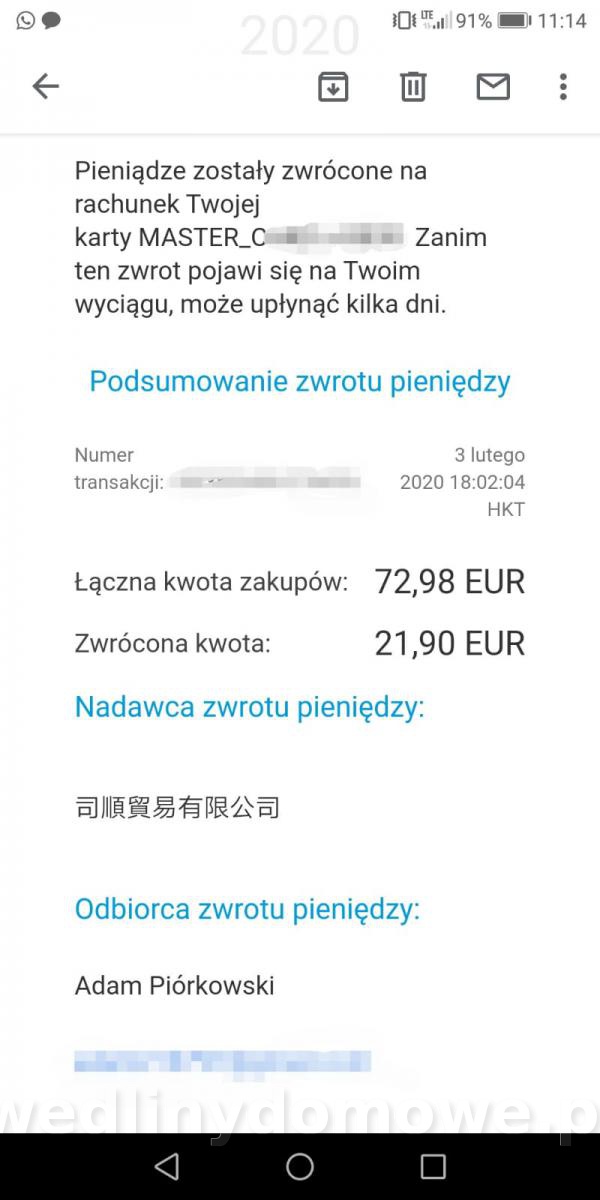Open recent apps from navigation bar
600x1200 pixels.
[433, 1166]
